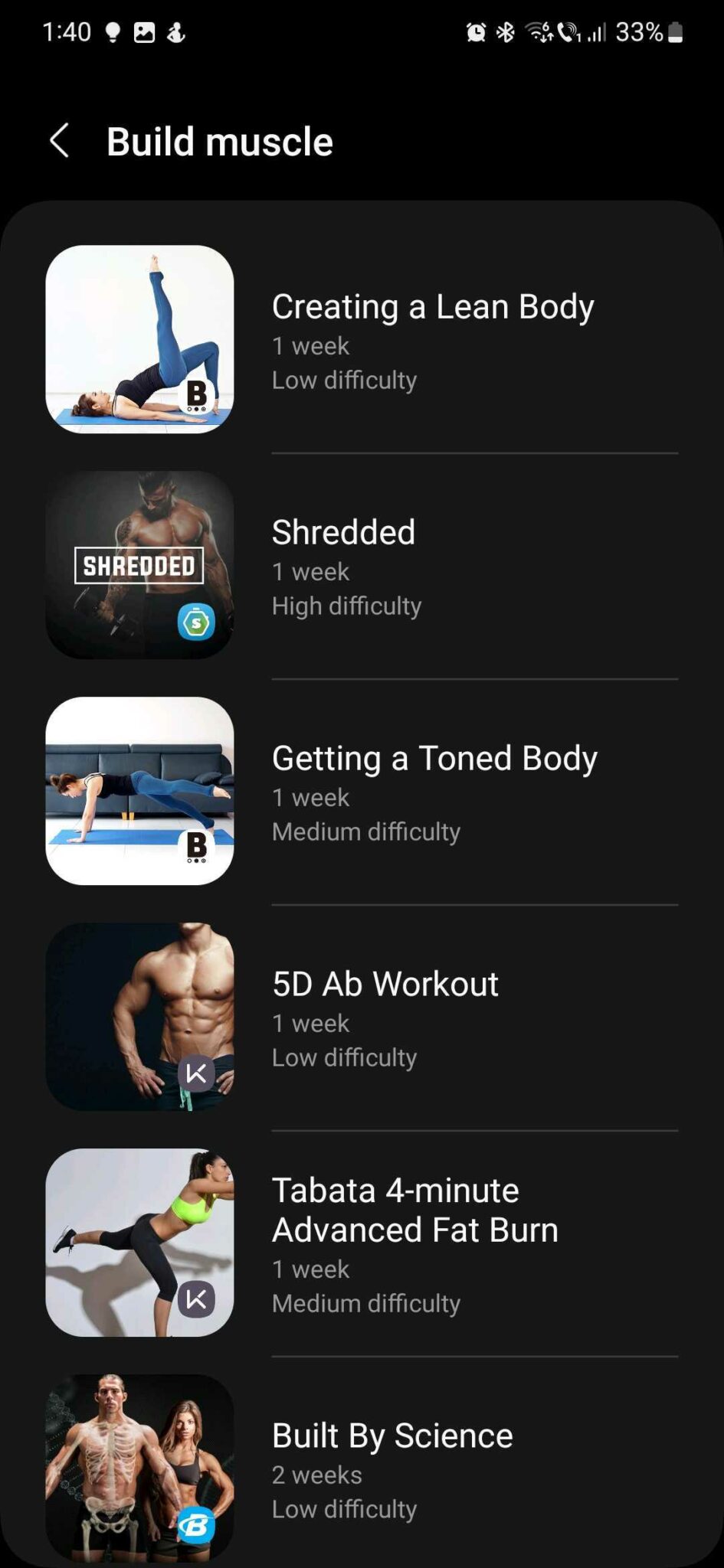This screenshot has height=1568, width=724.
Task: Open the alarm icon in status bar
Action: (476, 32)
